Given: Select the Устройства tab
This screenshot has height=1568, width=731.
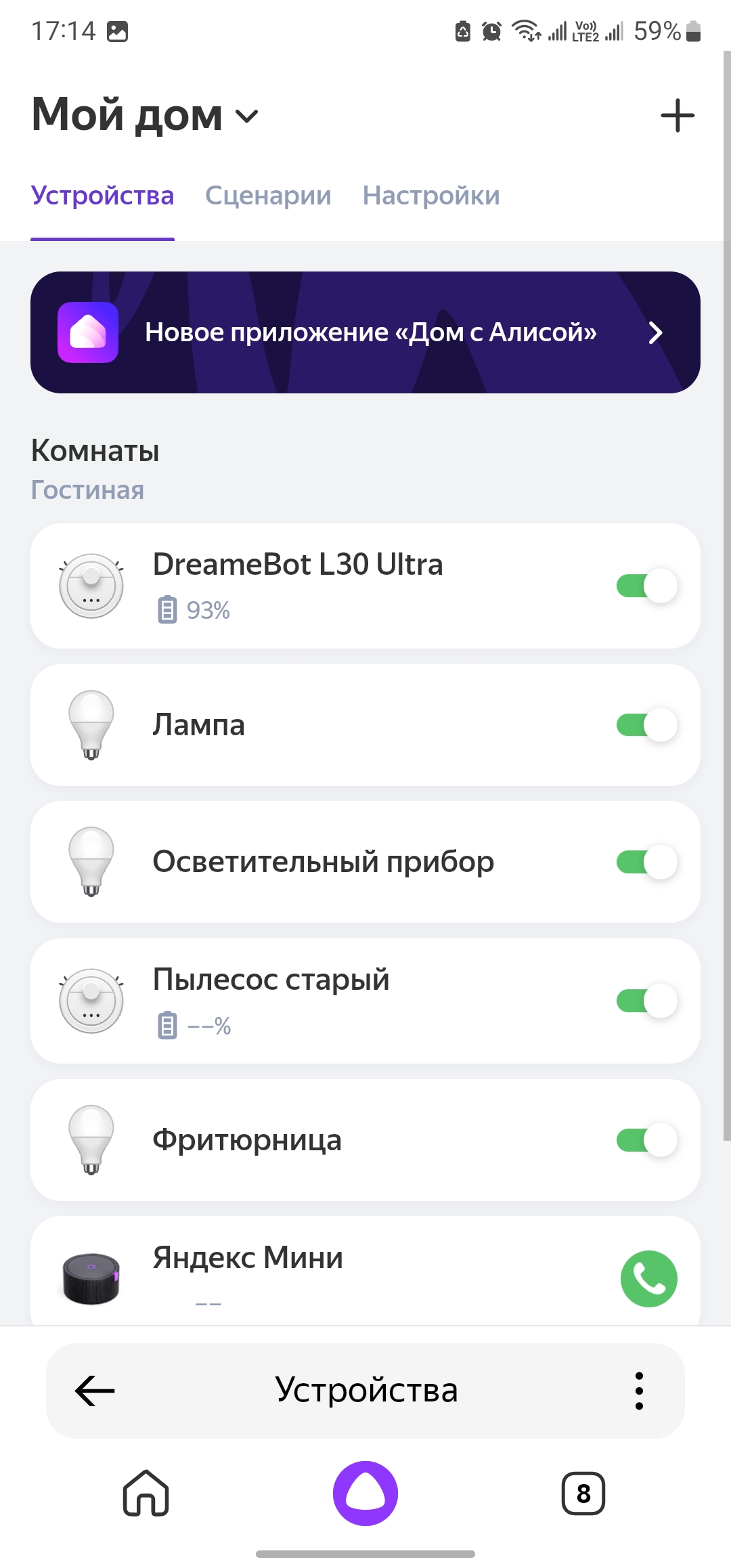Looking at the screenshot, I should click(103, 196).
